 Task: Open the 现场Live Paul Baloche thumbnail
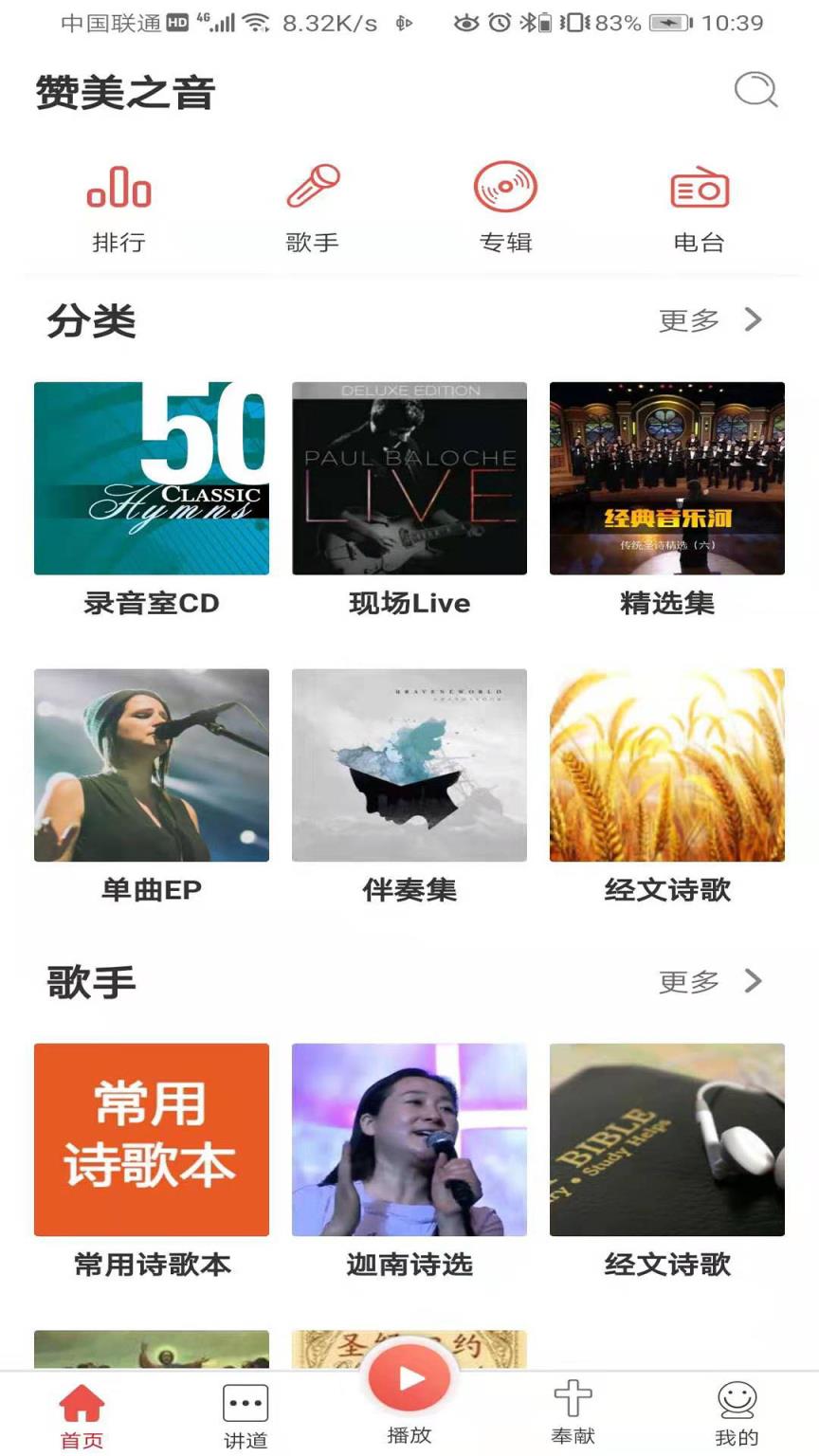(x=409, y=479)
